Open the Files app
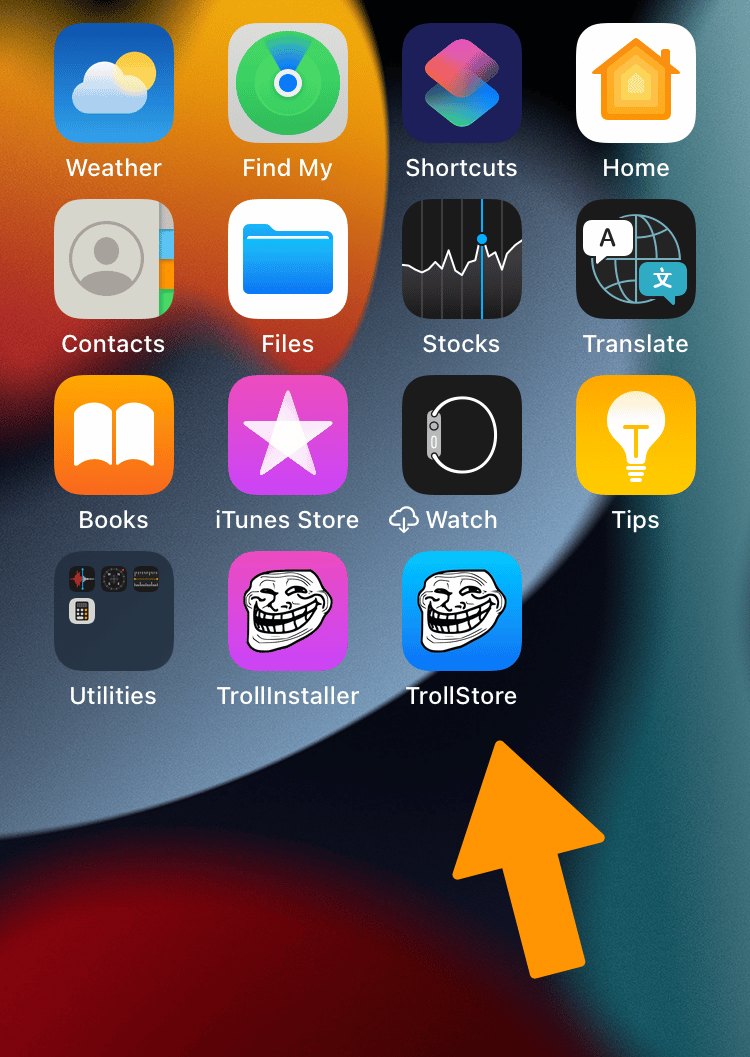Image resolution: width=750 pixels, height=1057 pixels. point(288,259)
